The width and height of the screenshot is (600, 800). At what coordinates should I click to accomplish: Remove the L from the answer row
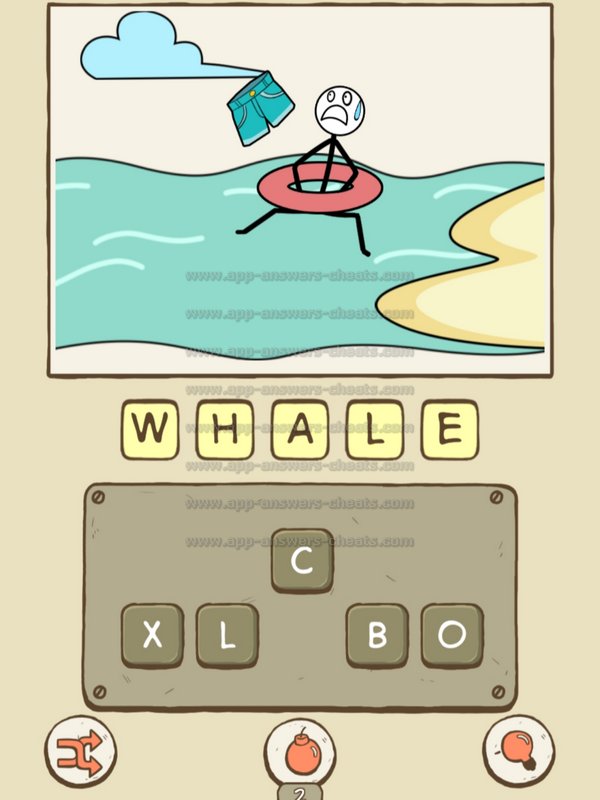[x=375, y=430]
